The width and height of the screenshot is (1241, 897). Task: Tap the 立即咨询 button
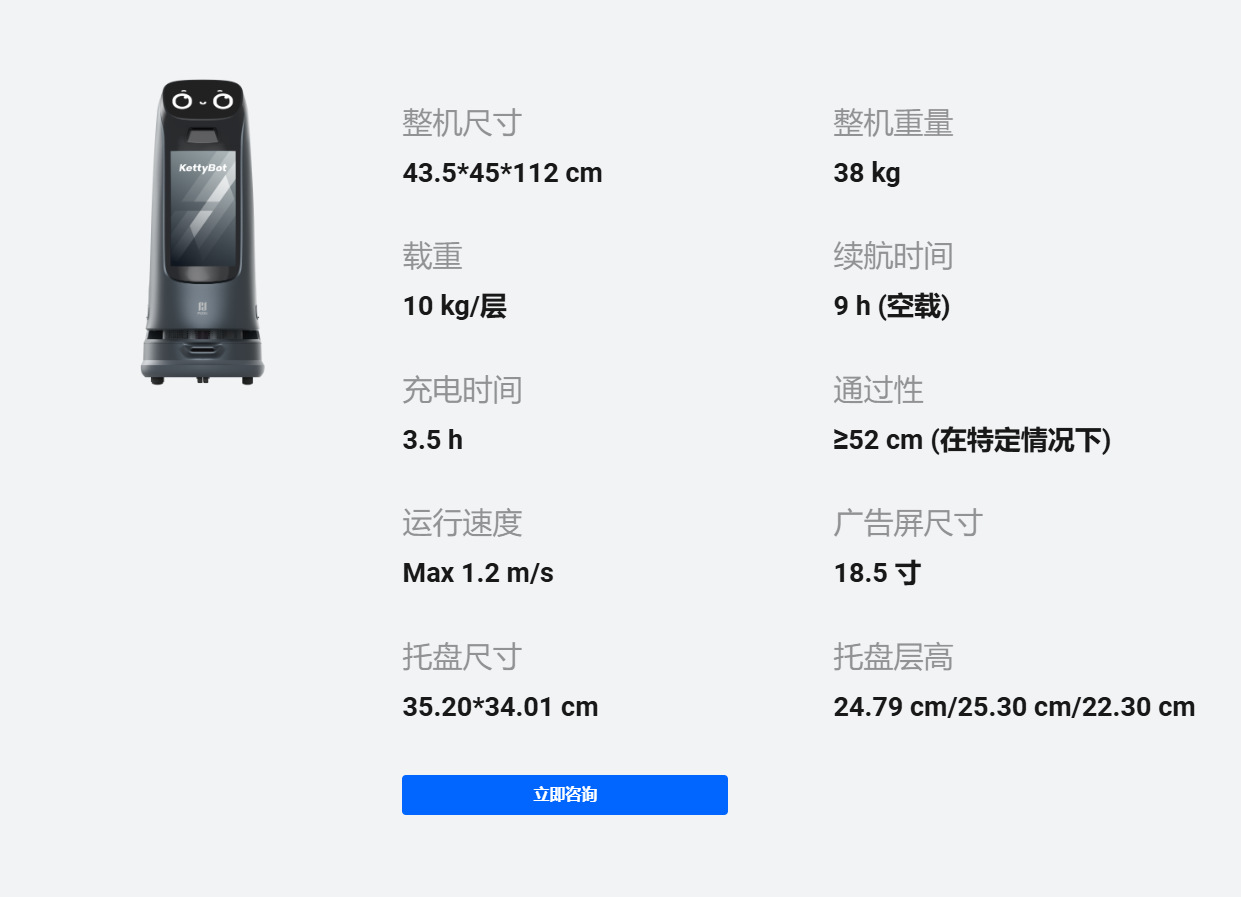click(x=564, y=795)
